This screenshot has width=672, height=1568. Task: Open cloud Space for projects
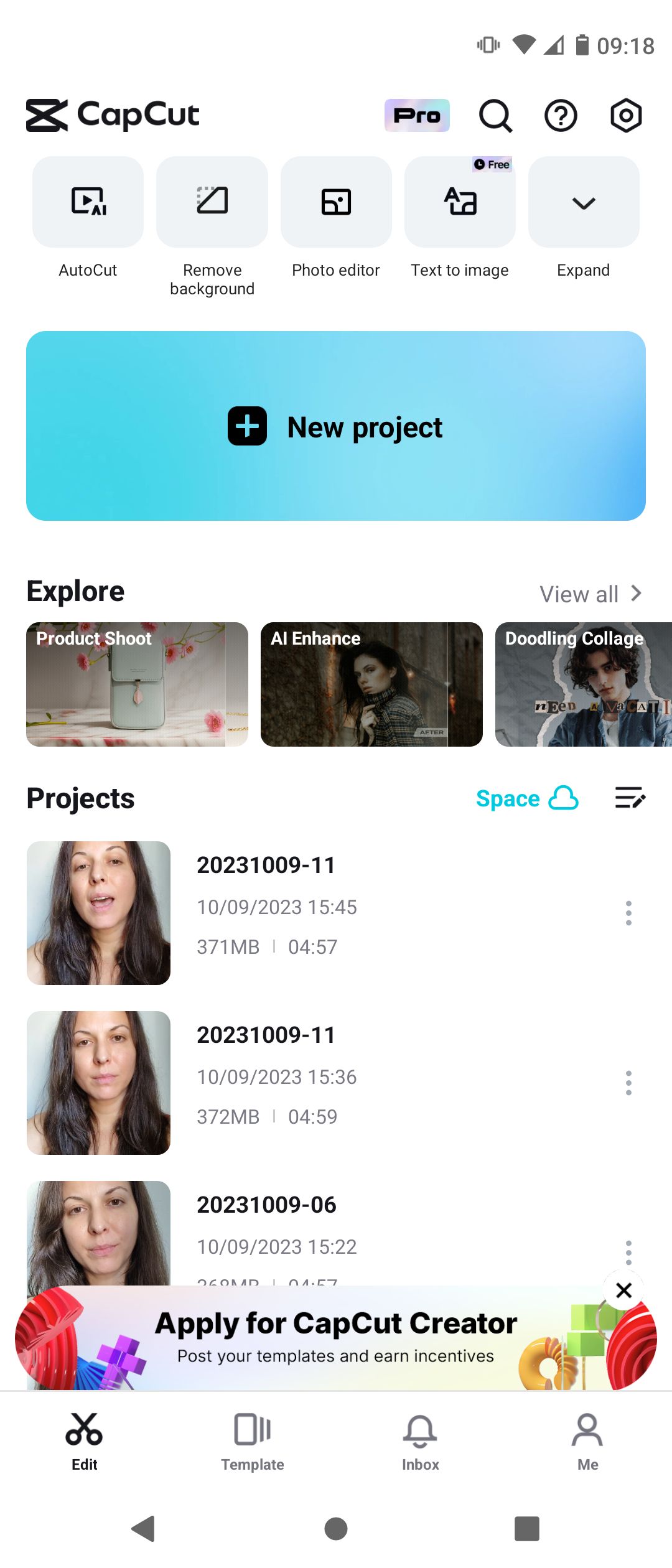(x=526, y=798)
